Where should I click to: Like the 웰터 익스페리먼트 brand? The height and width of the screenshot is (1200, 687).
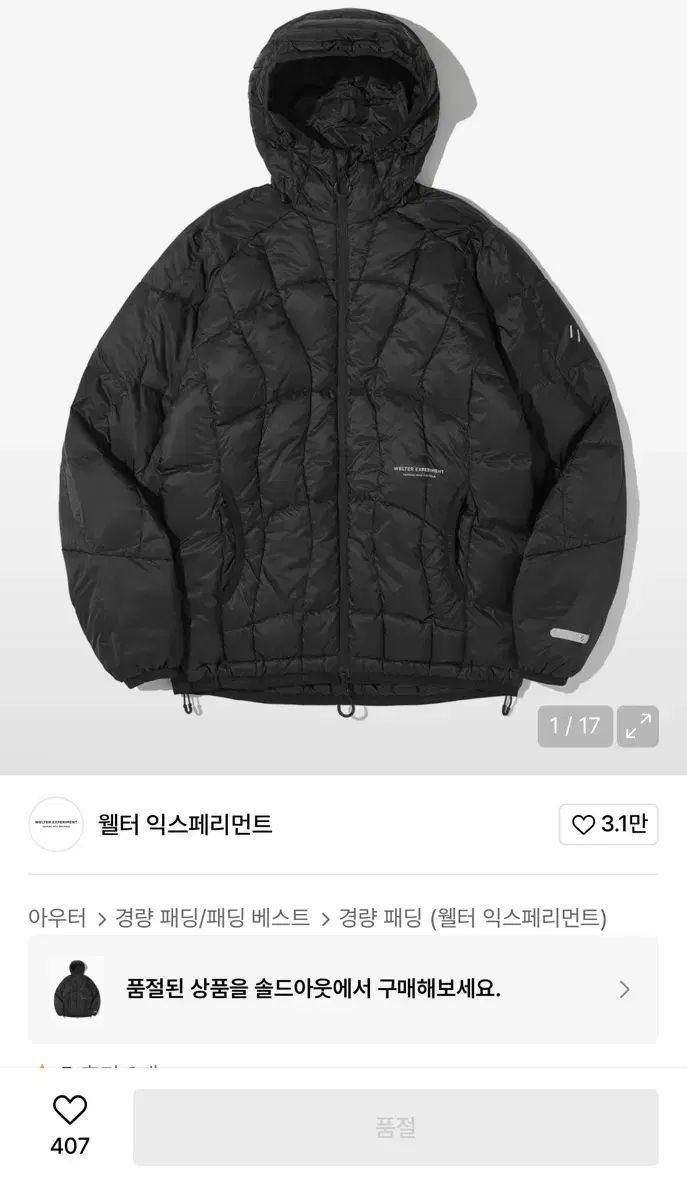click(608, 825)
